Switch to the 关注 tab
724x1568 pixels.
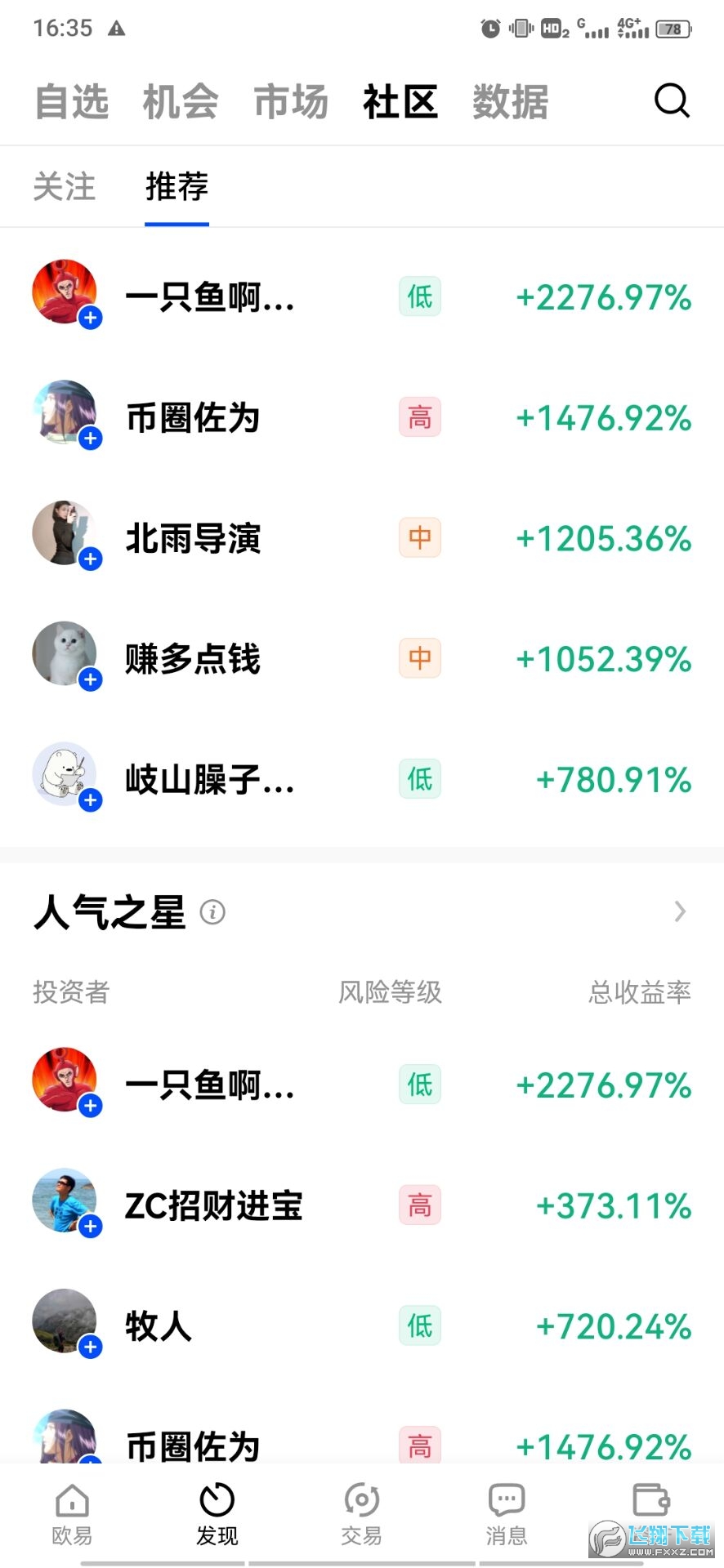coord(65,186)
